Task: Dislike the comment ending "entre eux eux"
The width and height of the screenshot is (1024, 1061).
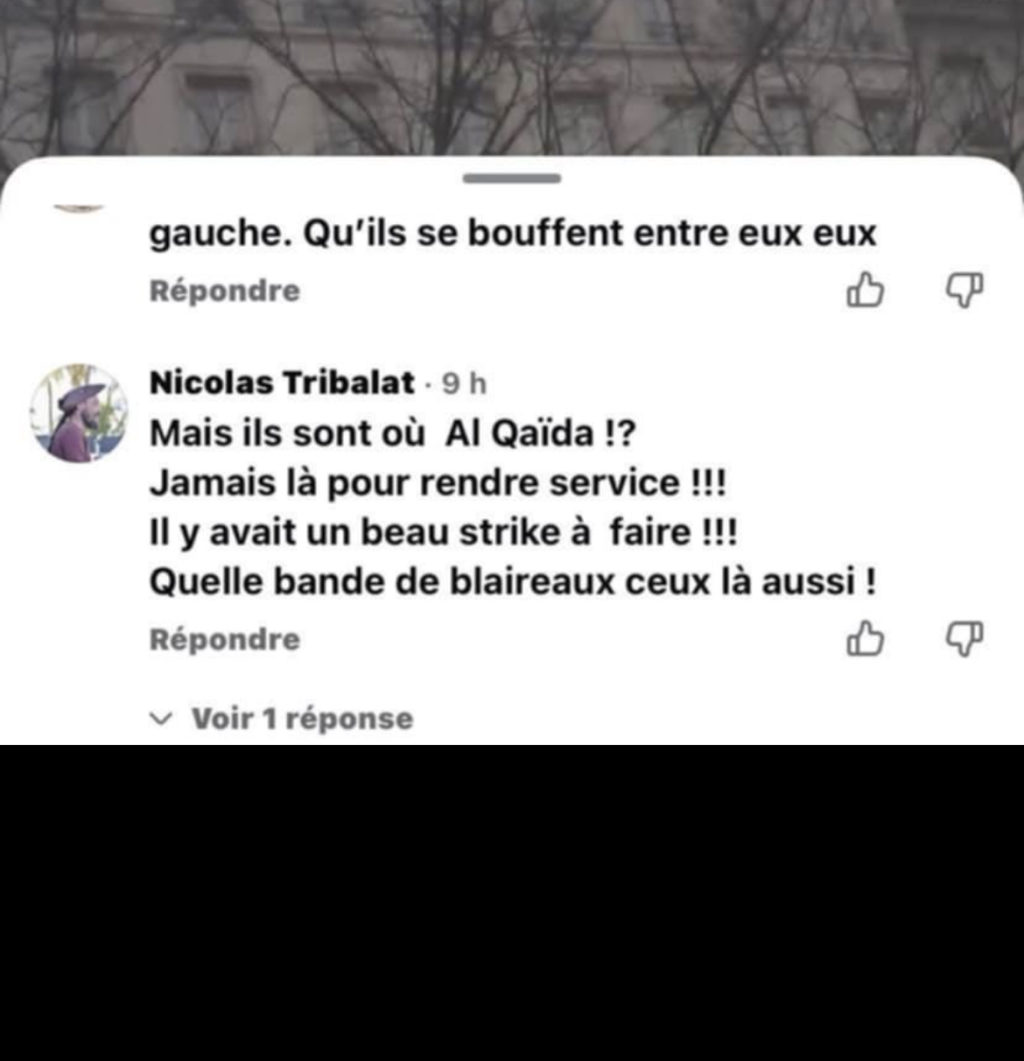Action: click(x=965, y=289)
